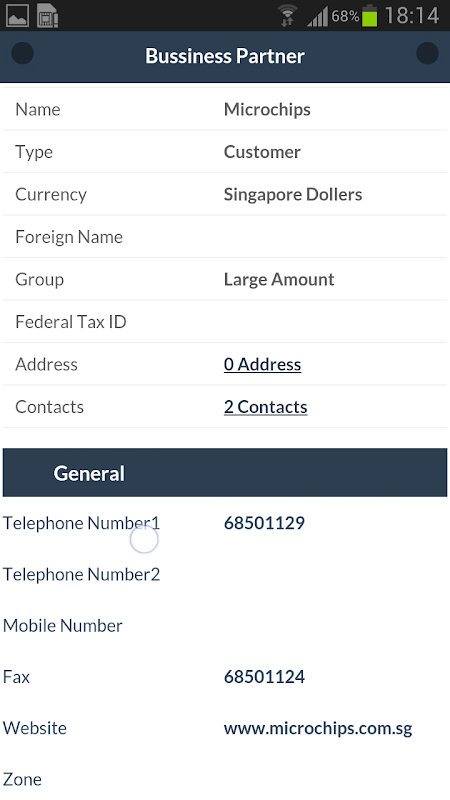The image size is (450, 800).
Task: Collapse the General section header
Action: 225,472
